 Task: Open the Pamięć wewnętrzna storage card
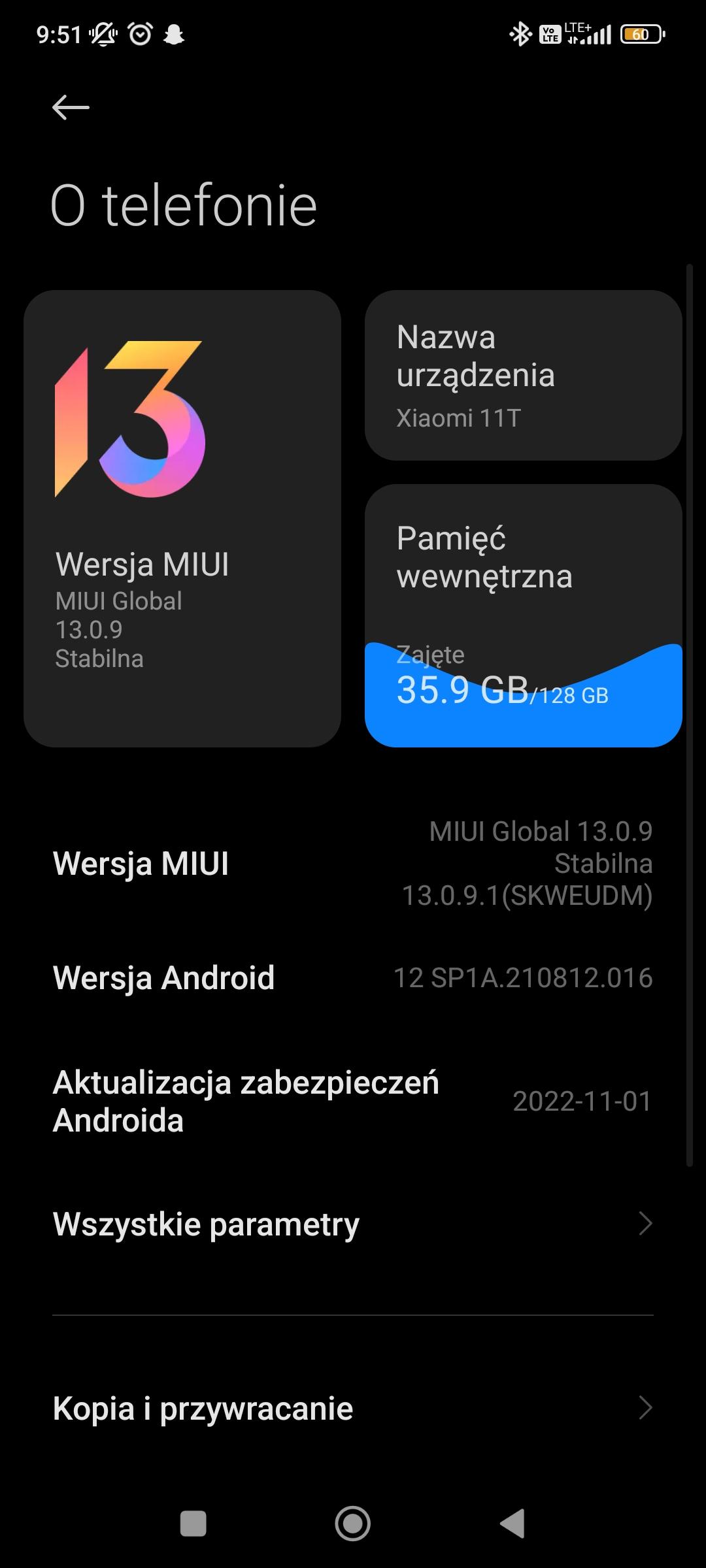[x=523, y=615]
